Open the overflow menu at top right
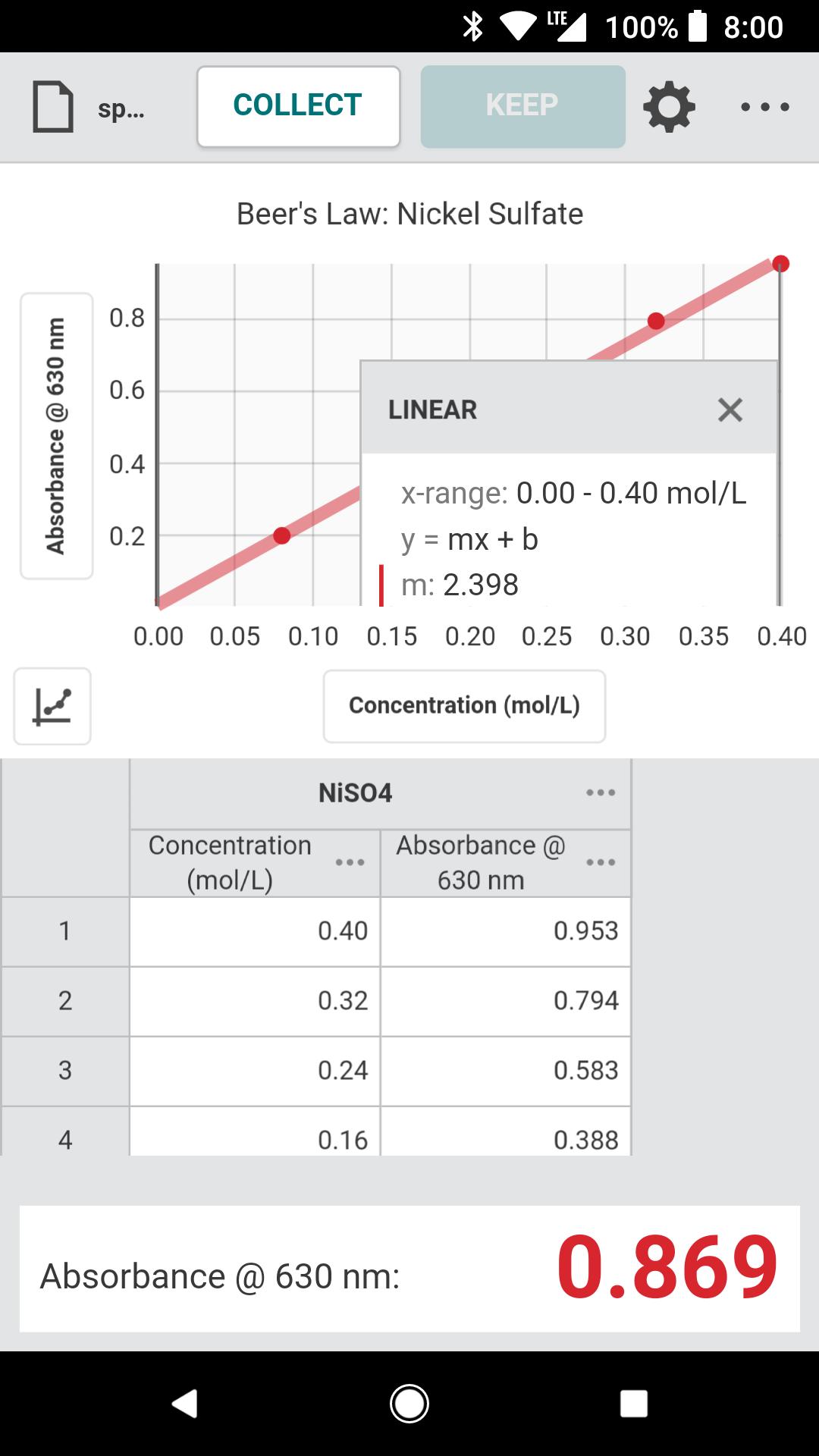 764,106
